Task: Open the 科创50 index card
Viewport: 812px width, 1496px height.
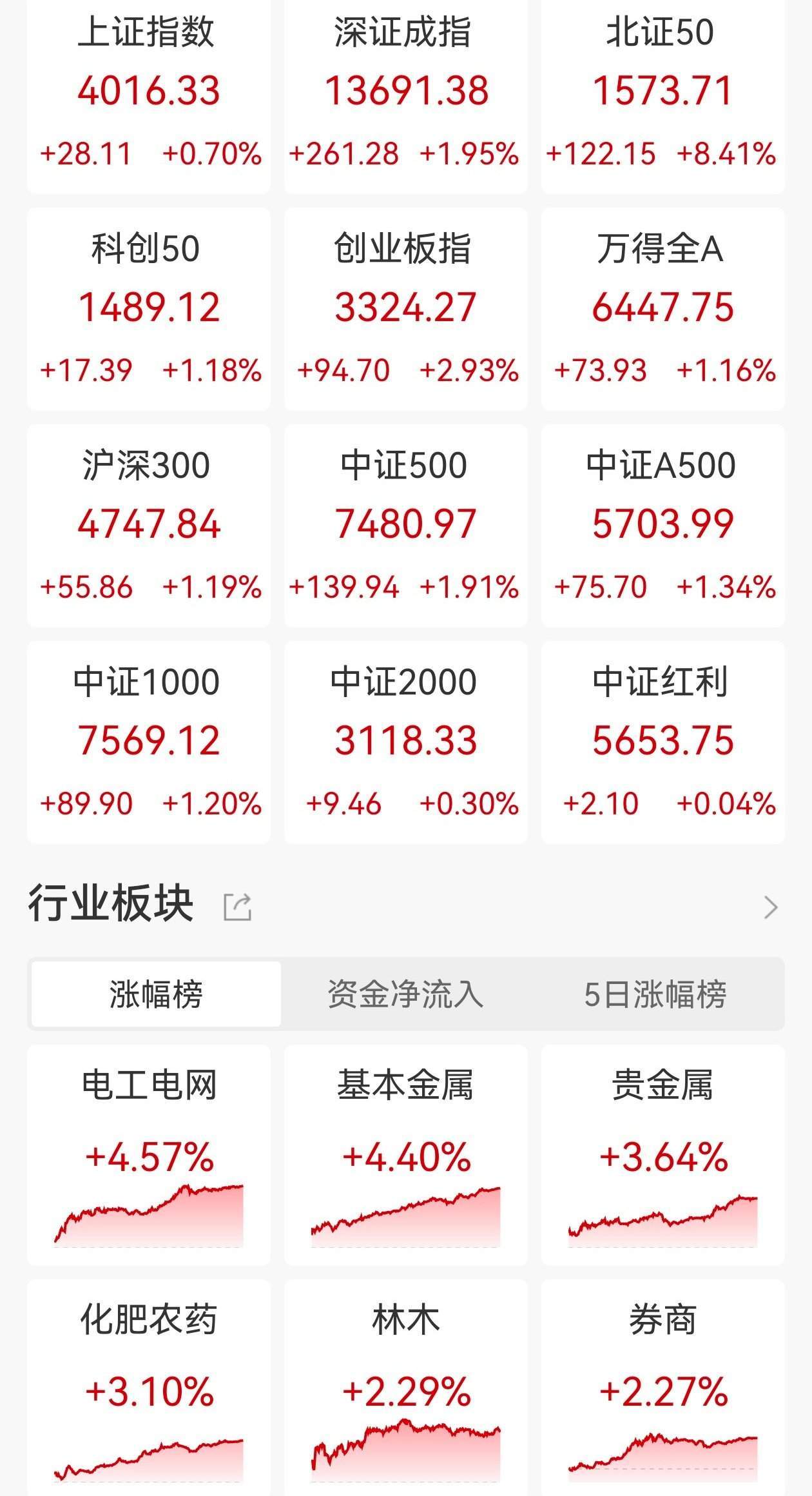Action: coord(148,308)
